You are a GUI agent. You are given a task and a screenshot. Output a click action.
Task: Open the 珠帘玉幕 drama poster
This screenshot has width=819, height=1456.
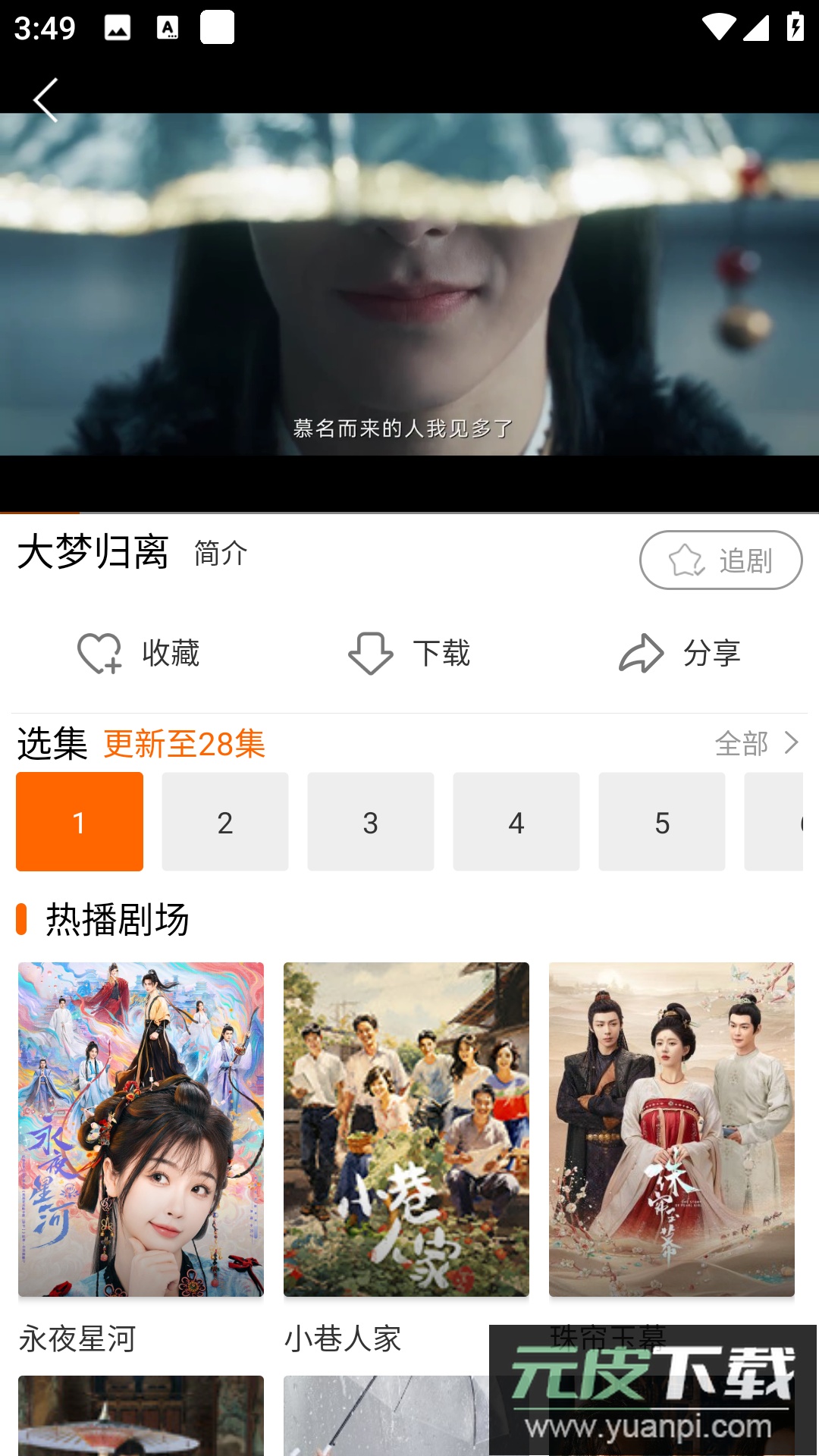pyautogui.click(x=672, y=1129)
